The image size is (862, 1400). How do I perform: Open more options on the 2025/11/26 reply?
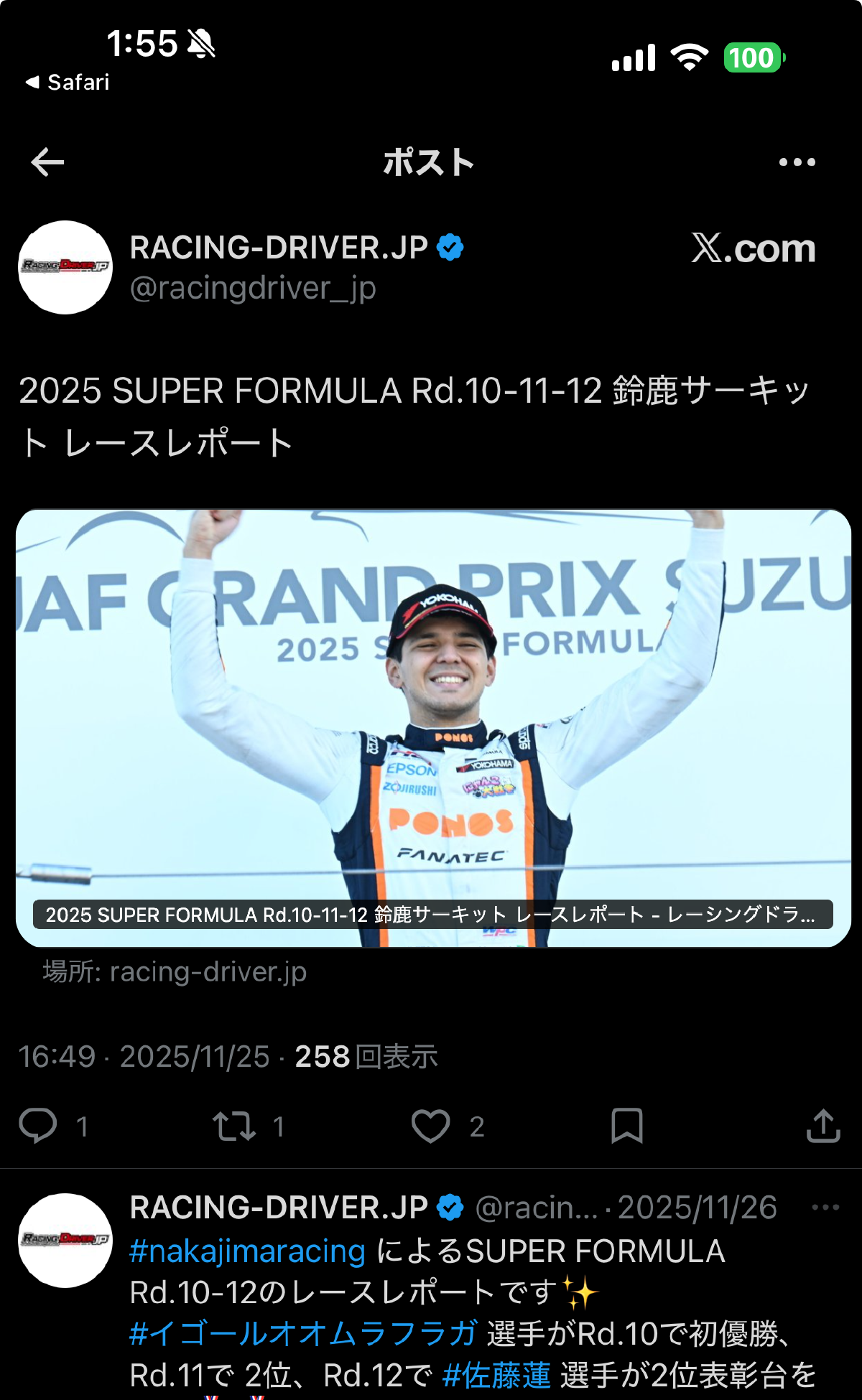point(825,1208)
